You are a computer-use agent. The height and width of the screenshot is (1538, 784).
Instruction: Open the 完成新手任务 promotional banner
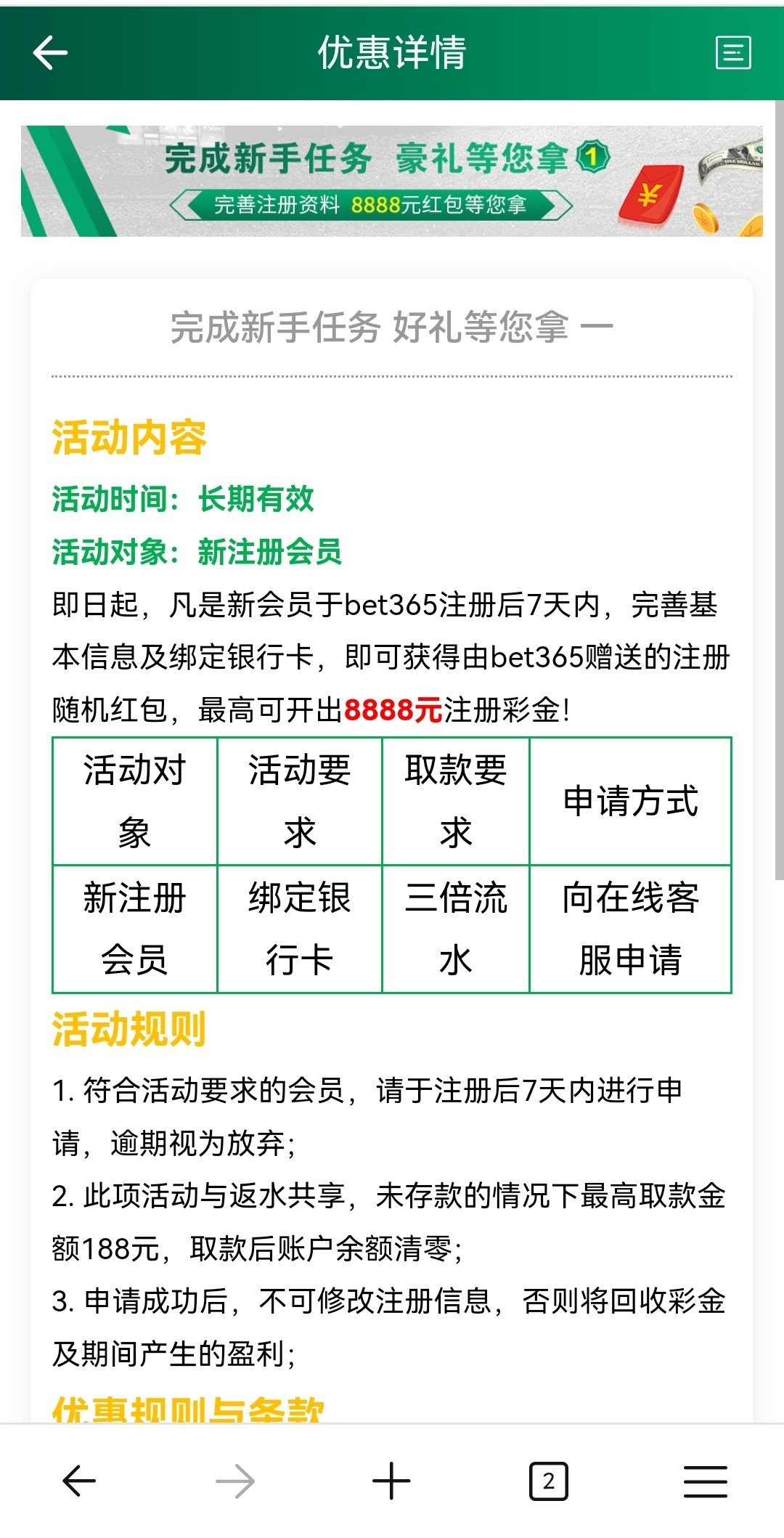[x=391, y=181]
